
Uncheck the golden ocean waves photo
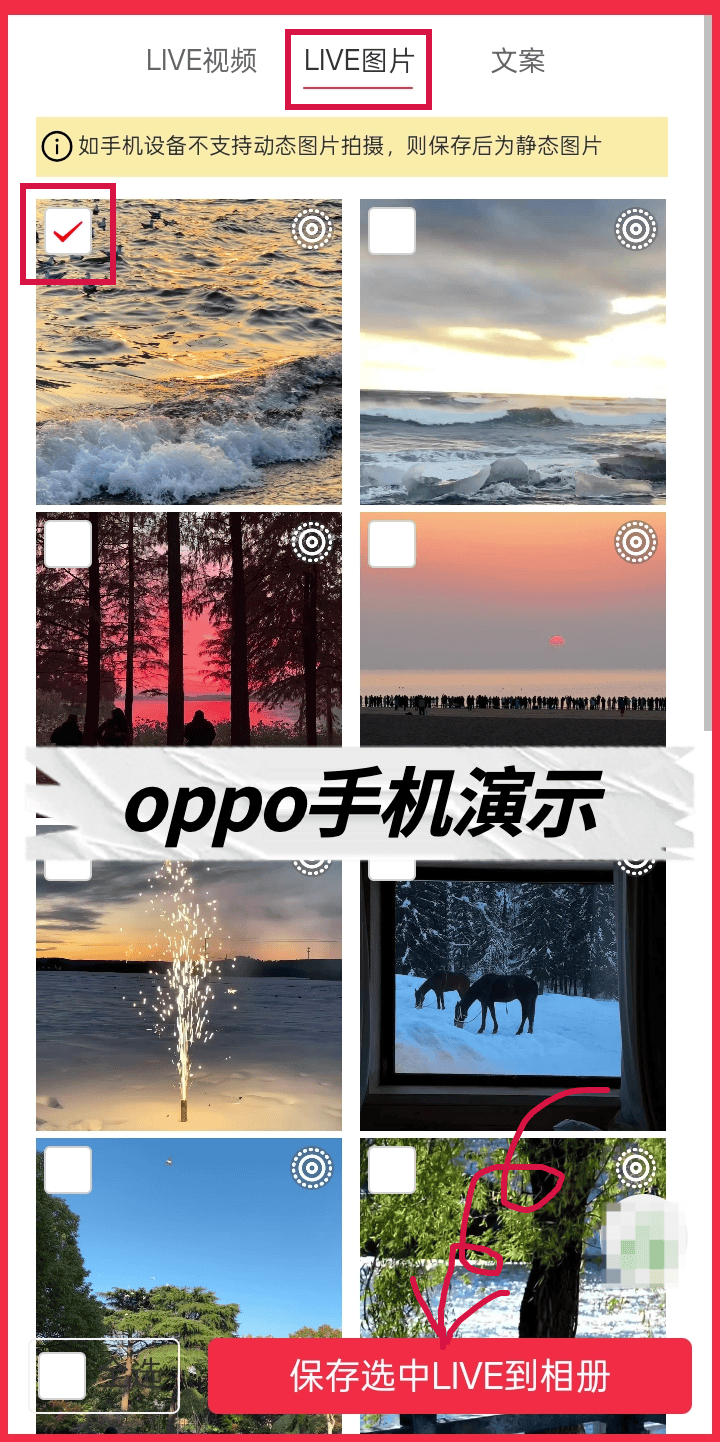coord(68,232)
